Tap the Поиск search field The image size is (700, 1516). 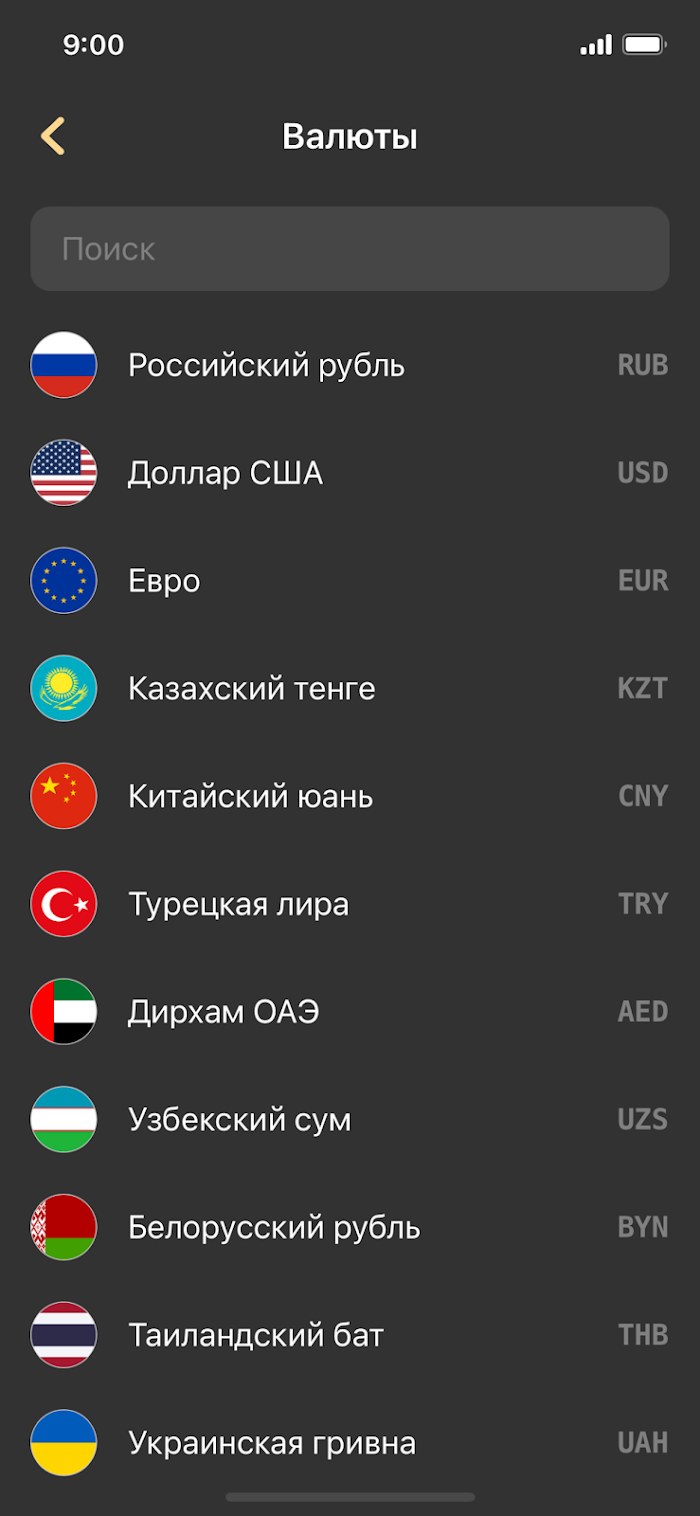pos(350,249)
